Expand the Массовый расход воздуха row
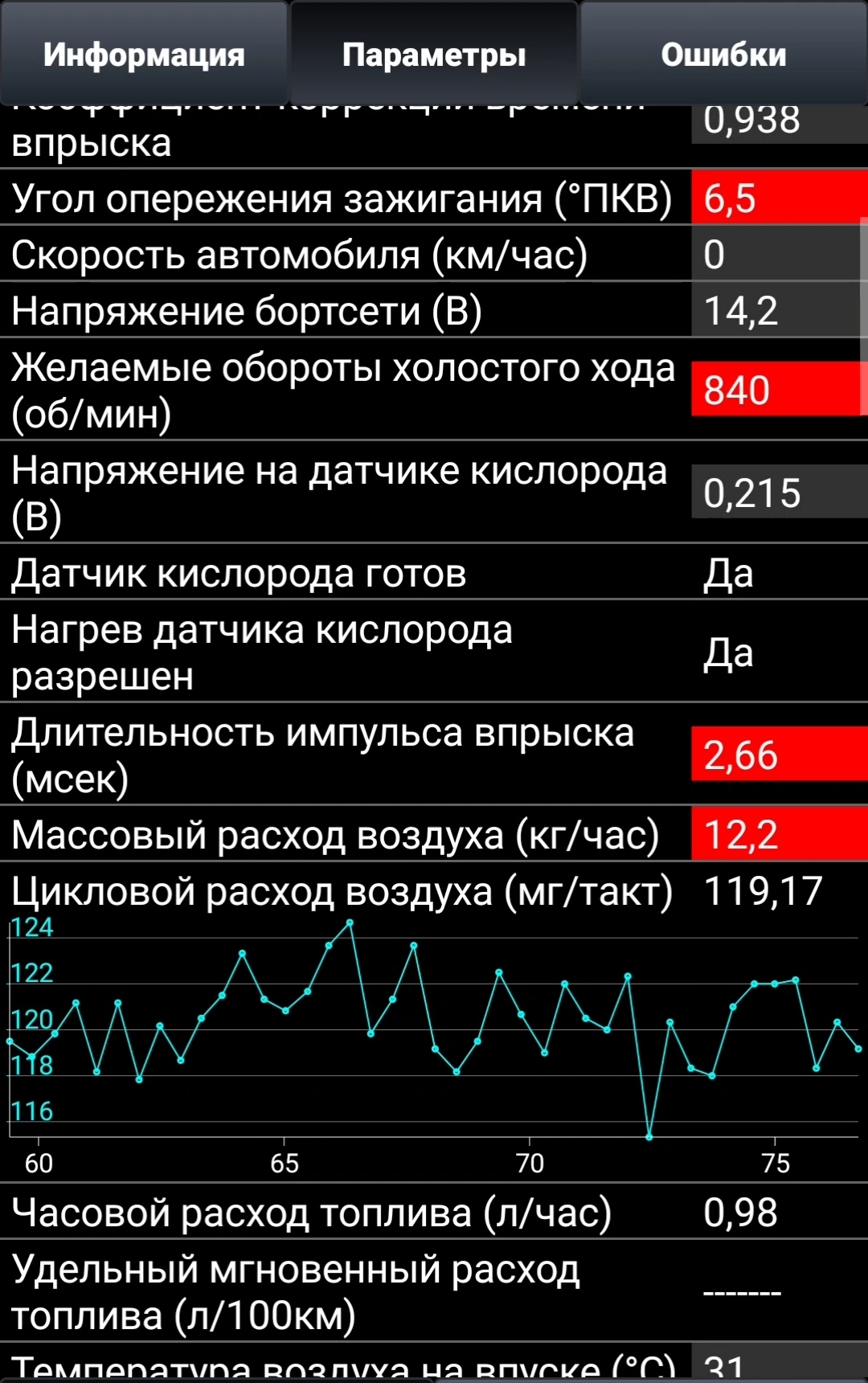 pos(335,835)
